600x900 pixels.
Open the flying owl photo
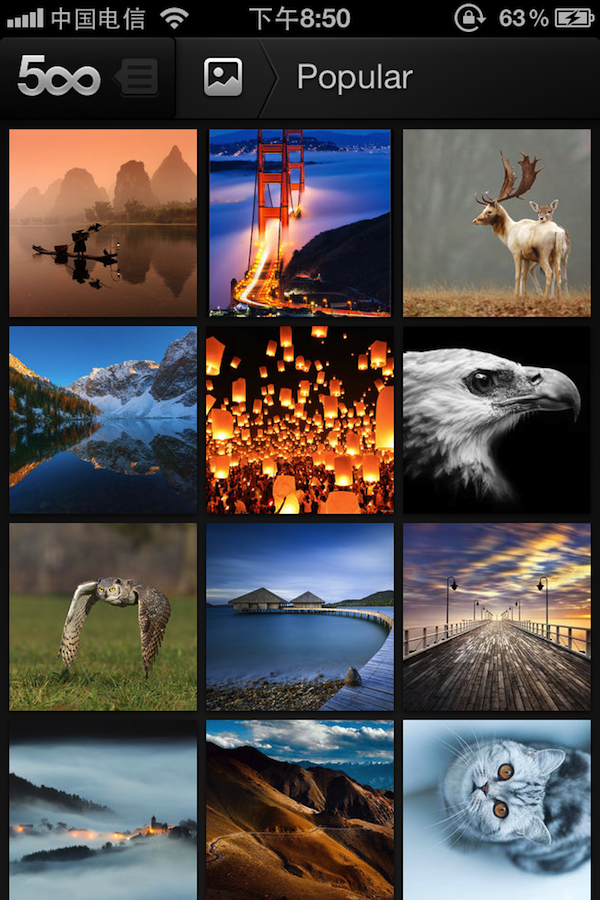point(103,616)
